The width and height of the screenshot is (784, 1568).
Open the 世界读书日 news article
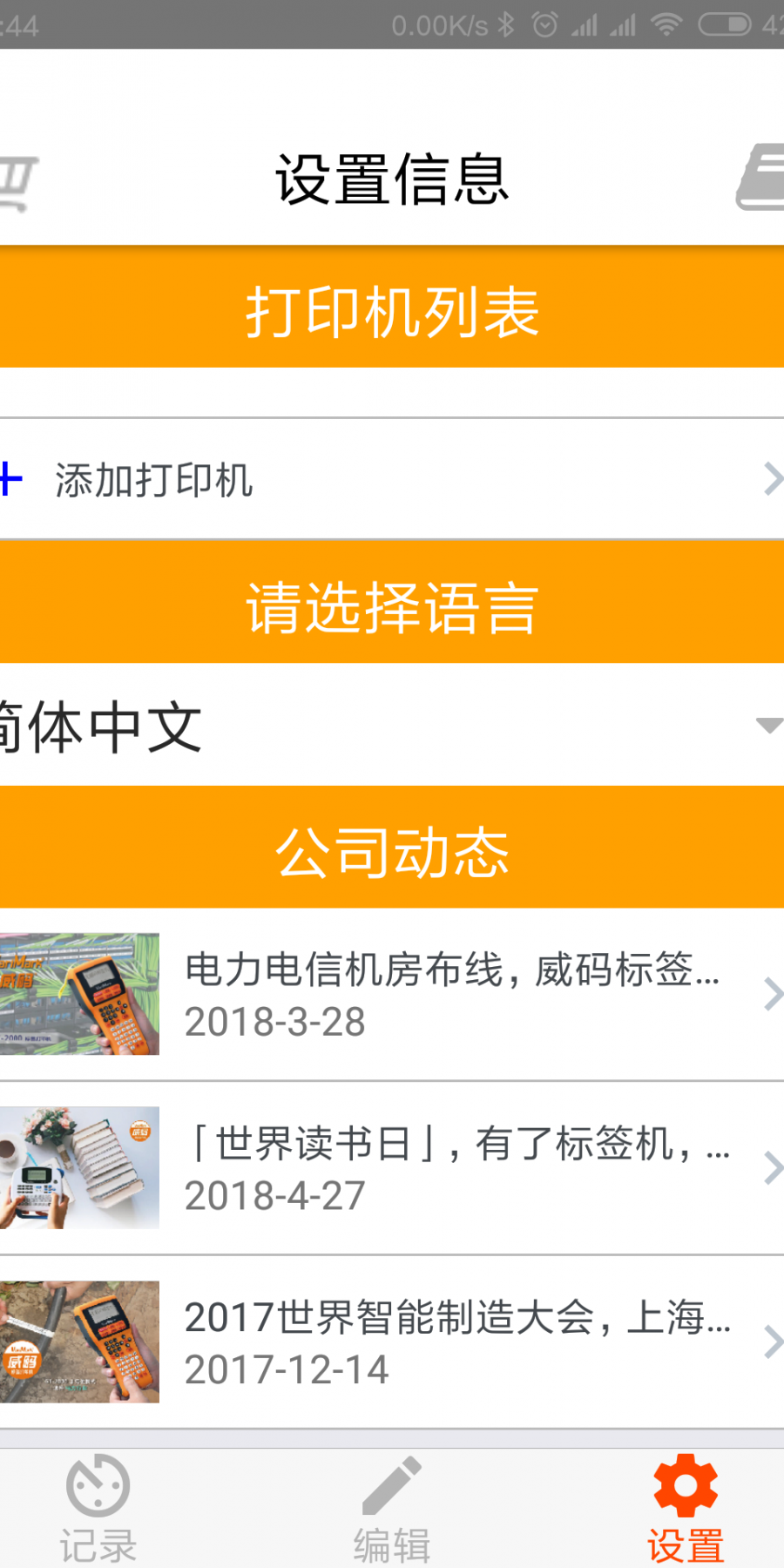(392, 1168)
